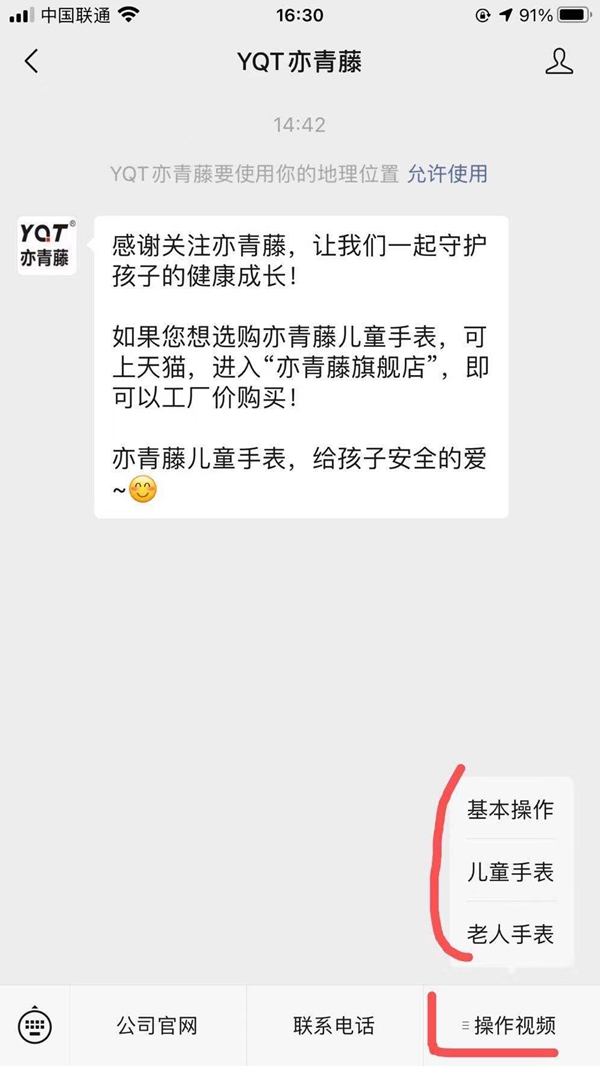The height and width of the screenshot is (1066, 600).
Task: Go back to the previous screen
Action: pyautogui.click(x=31, y=61)
